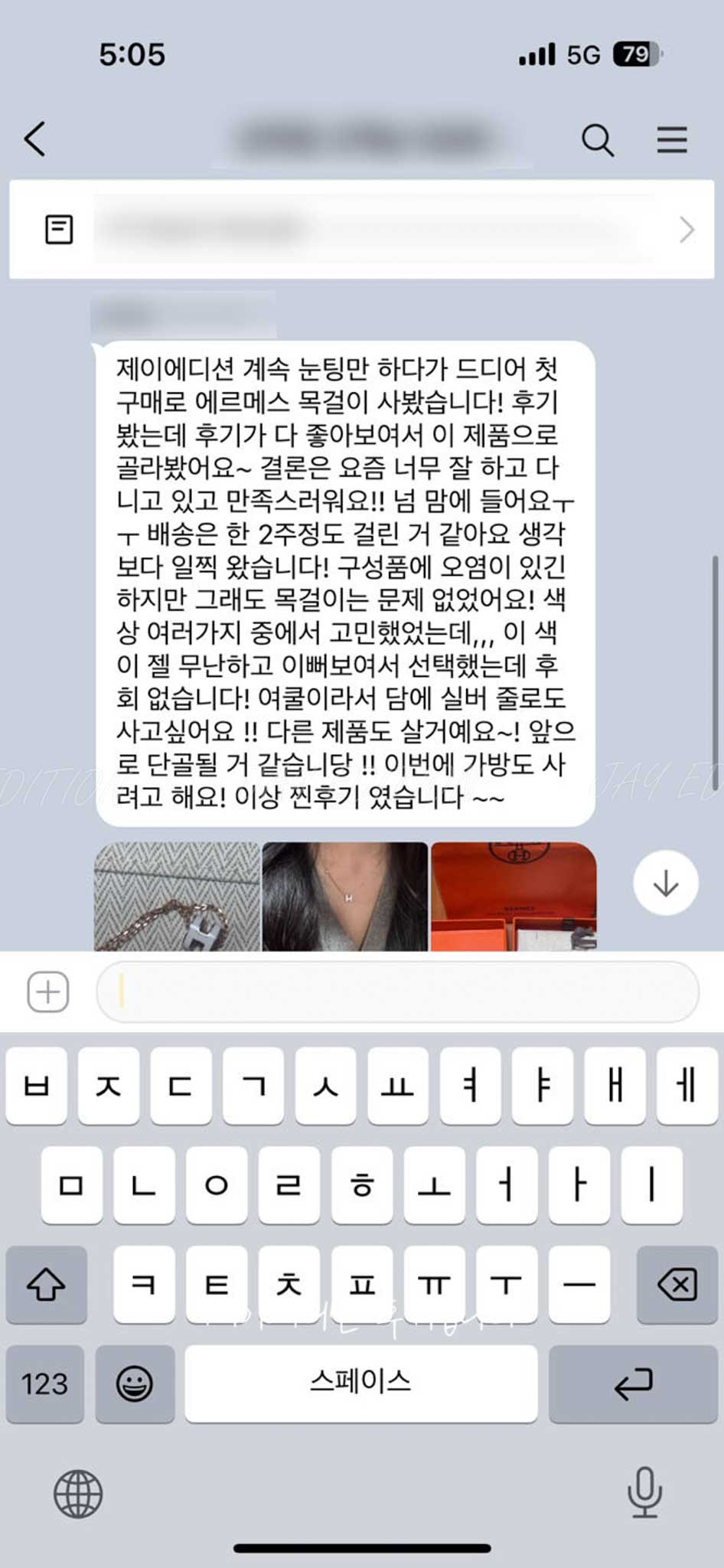724x1568 pixels.
Task: Open the necklace pendant photo
Action: (177, 897)
